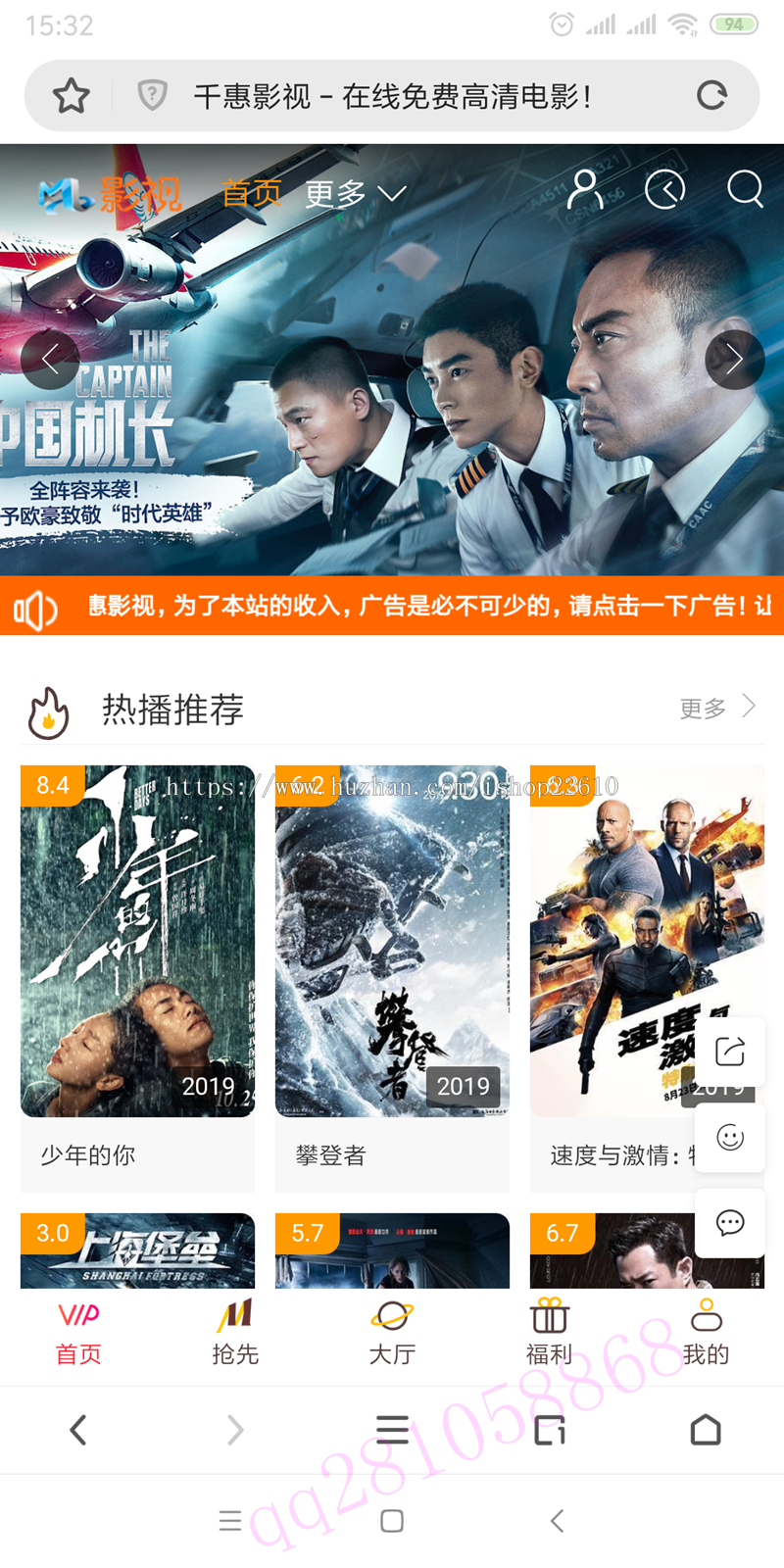Open the search magnifier icon

tap(745, 189)
